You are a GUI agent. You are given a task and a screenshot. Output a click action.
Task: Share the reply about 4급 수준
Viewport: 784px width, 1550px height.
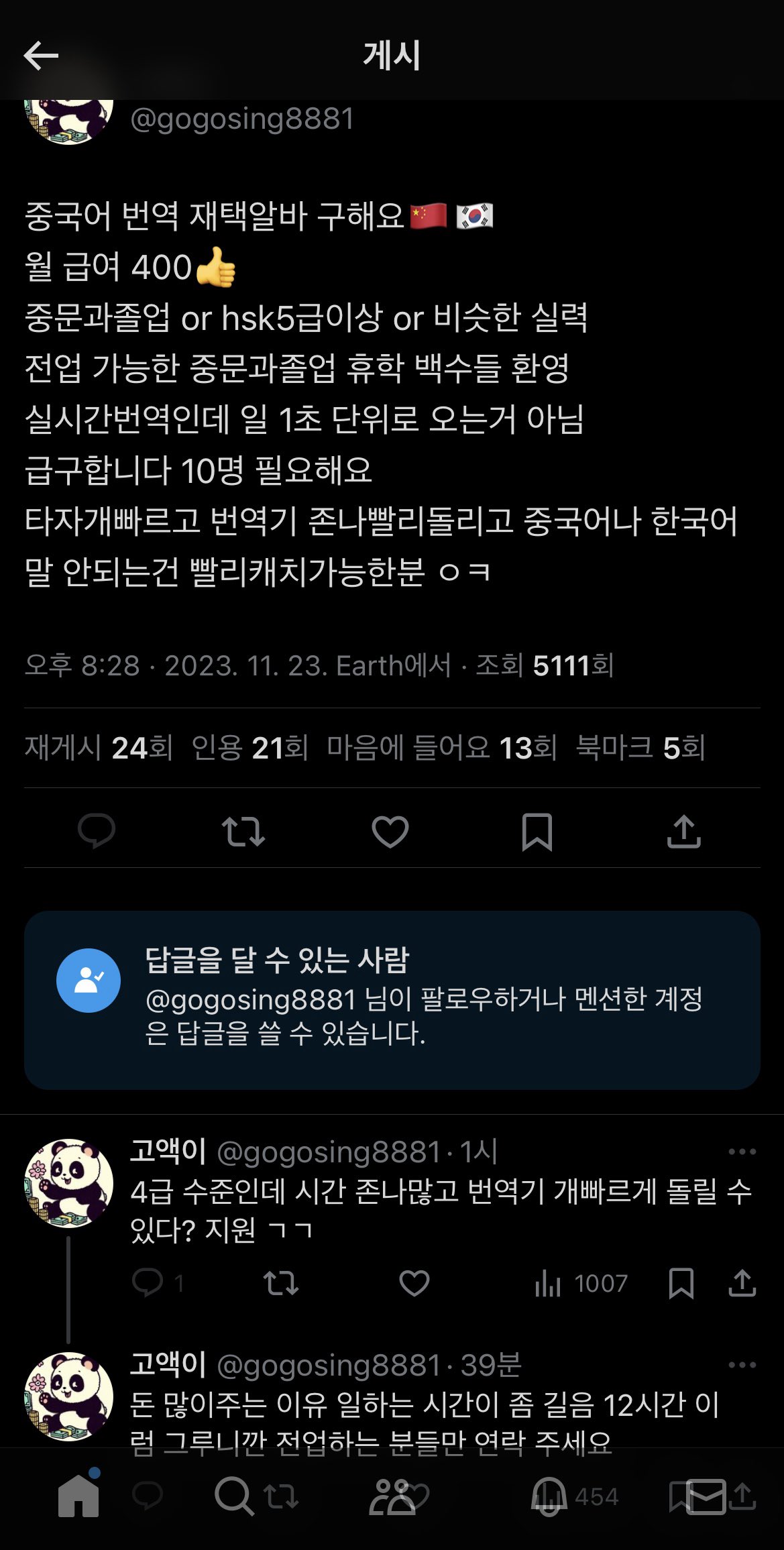pyautogui.click(x=742, y=1284)
